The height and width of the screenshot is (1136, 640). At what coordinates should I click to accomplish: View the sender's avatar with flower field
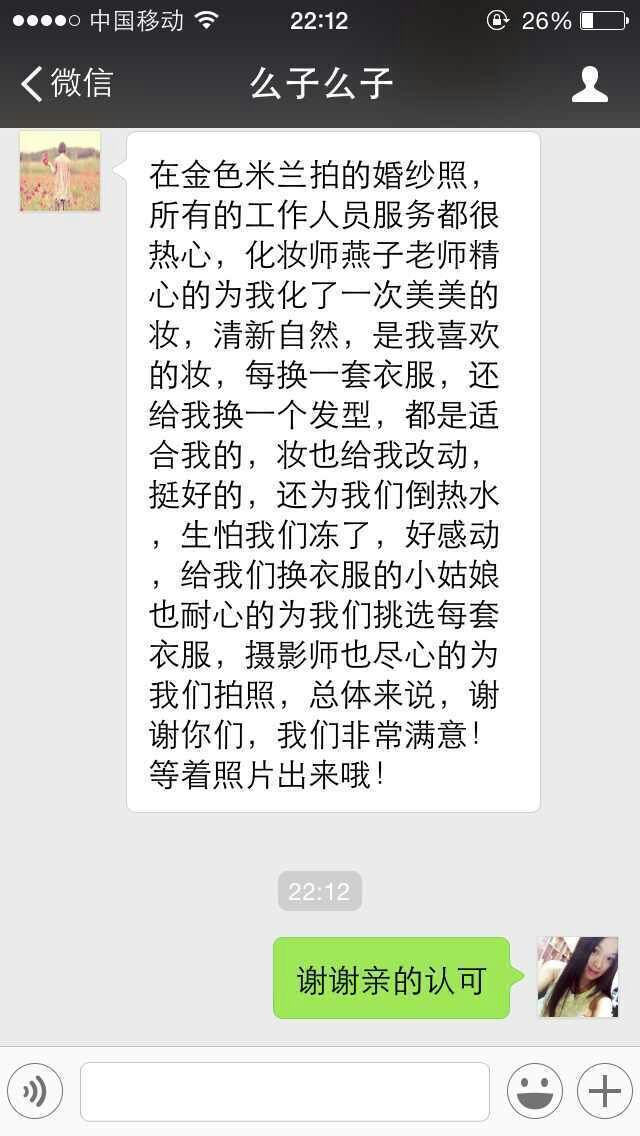coord(60,171)
